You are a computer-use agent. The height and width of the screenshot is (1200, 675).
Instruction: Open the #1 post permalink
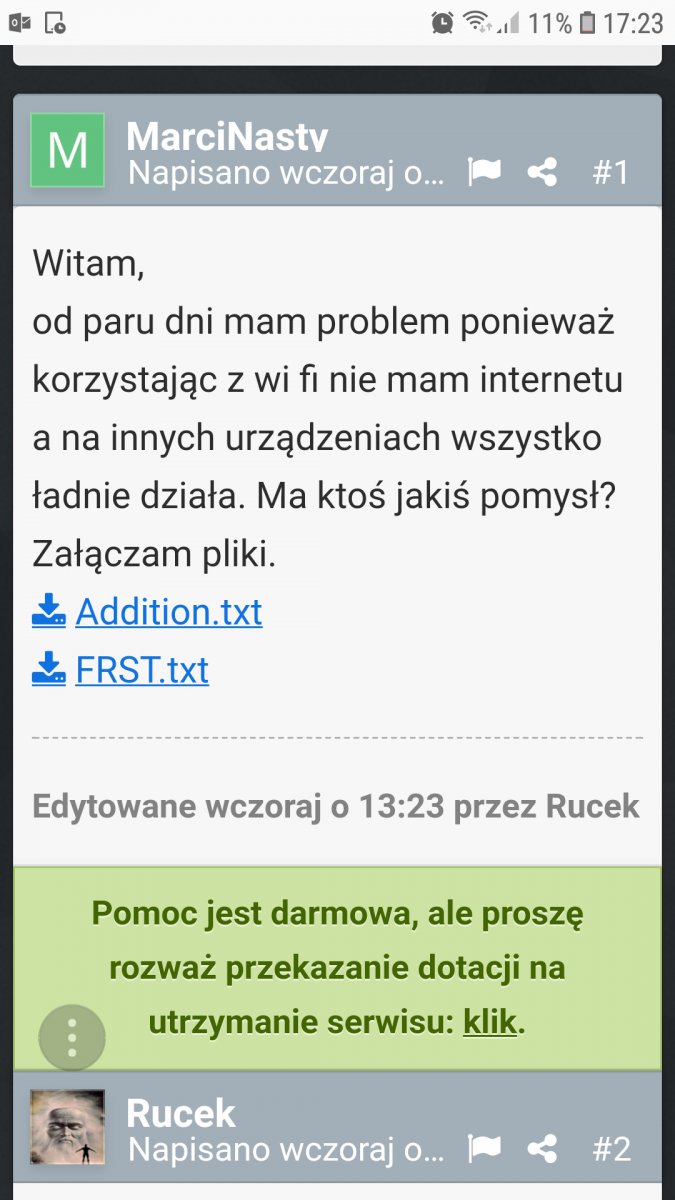point(611,173)
